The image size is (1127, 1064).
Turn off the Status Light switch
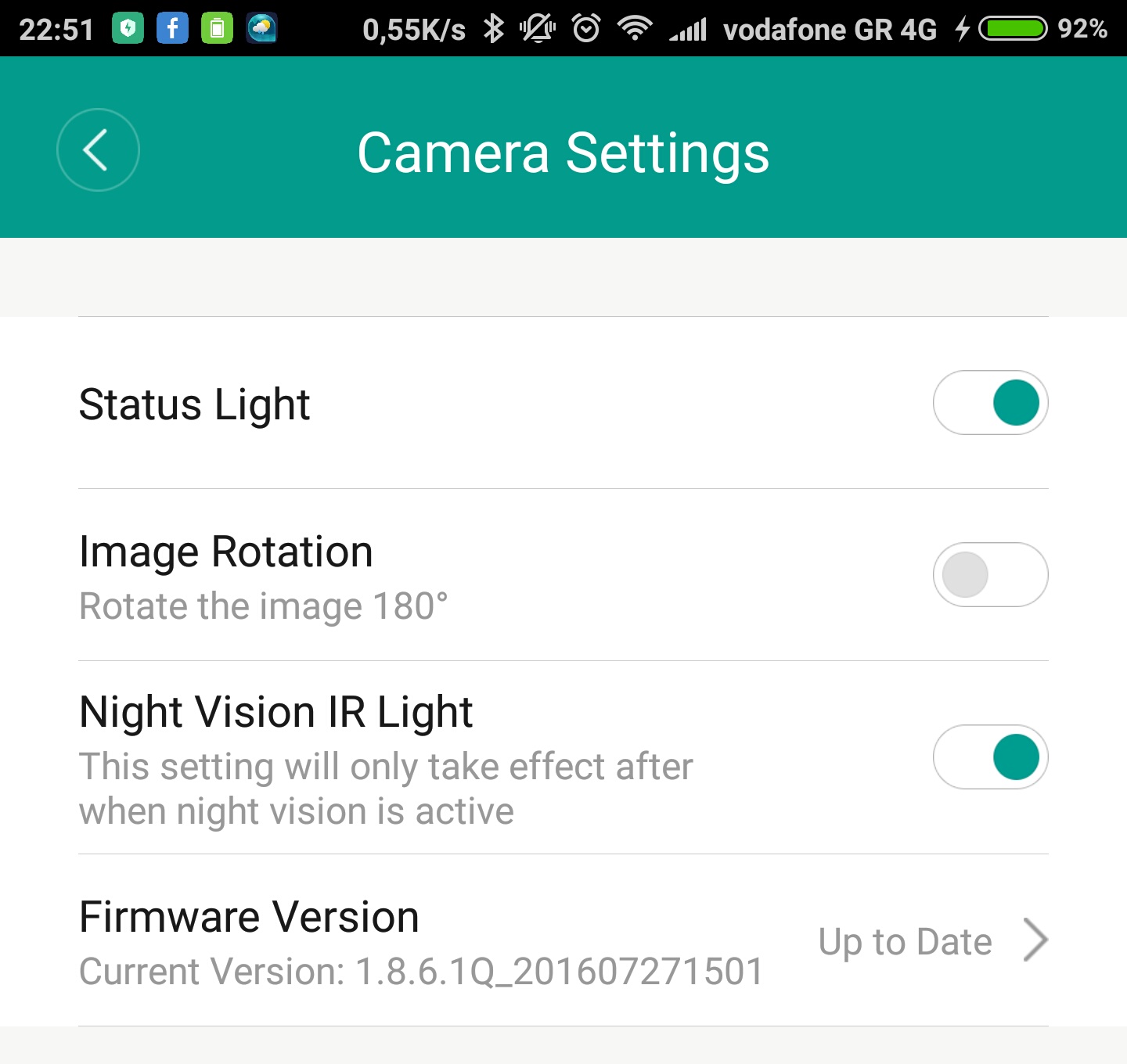[990, 403]
